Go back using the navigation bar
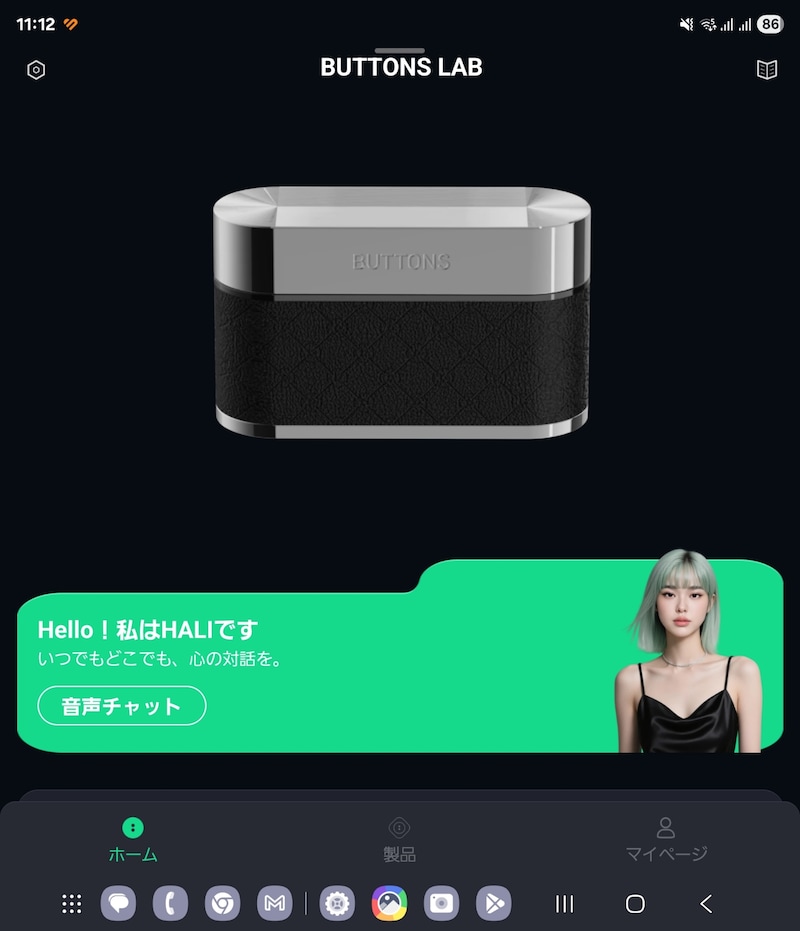This screenshot has height=931, width=800. point(706,904)
